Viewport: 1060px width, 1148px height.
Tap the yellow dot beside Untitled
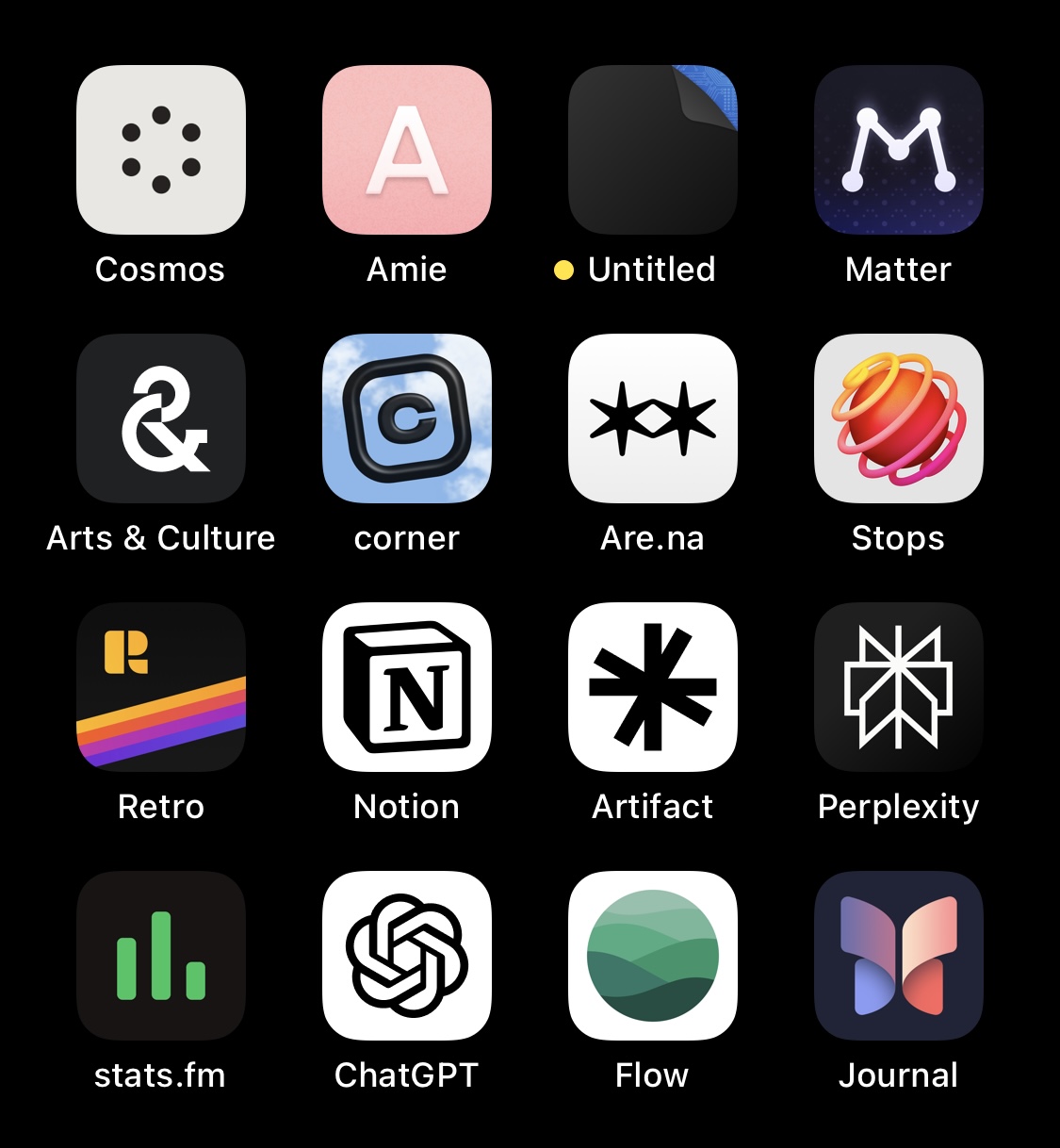565,271
